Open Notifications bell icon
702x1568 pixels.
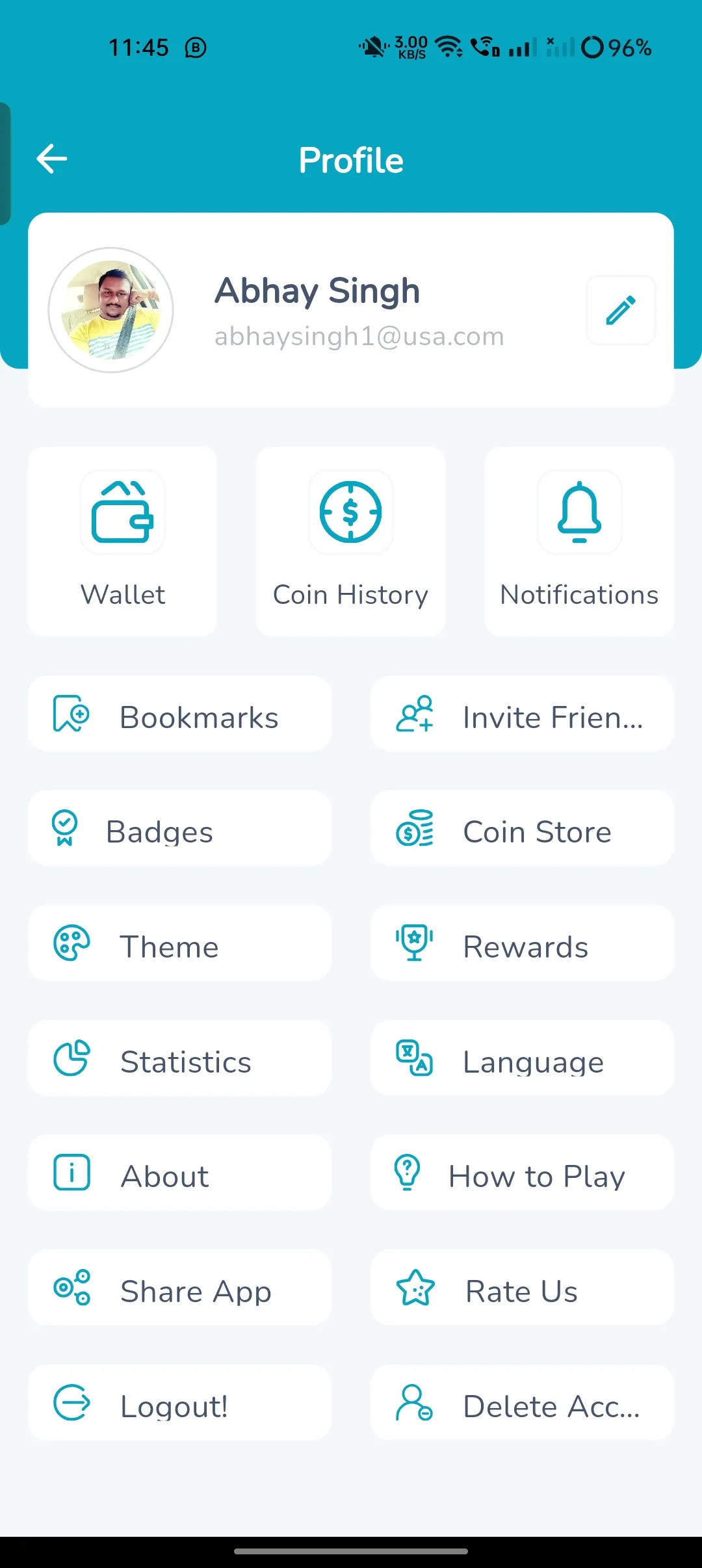pyautogui.click(x=578, y=512)
